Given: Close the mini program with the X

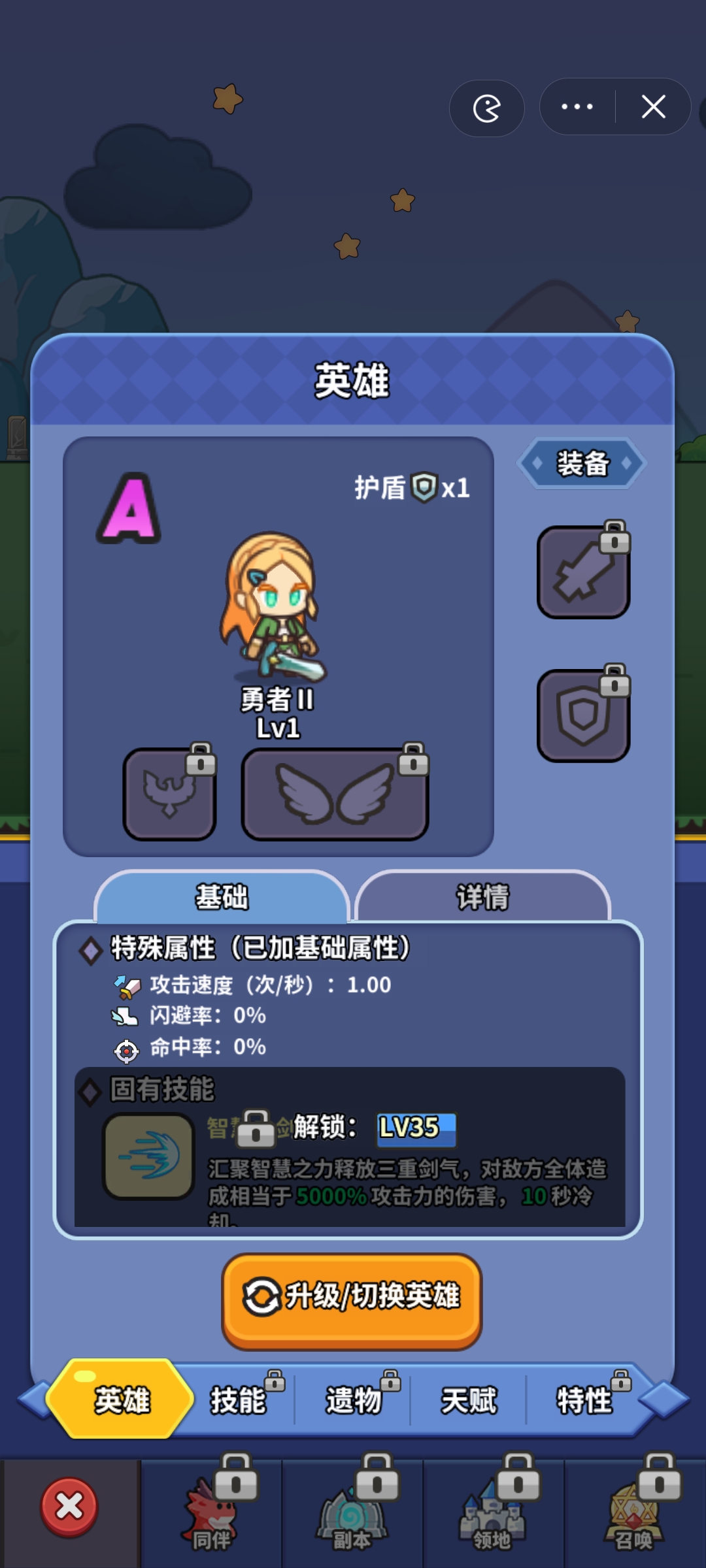Looking at the screenshot, I should tap(653, 106).
